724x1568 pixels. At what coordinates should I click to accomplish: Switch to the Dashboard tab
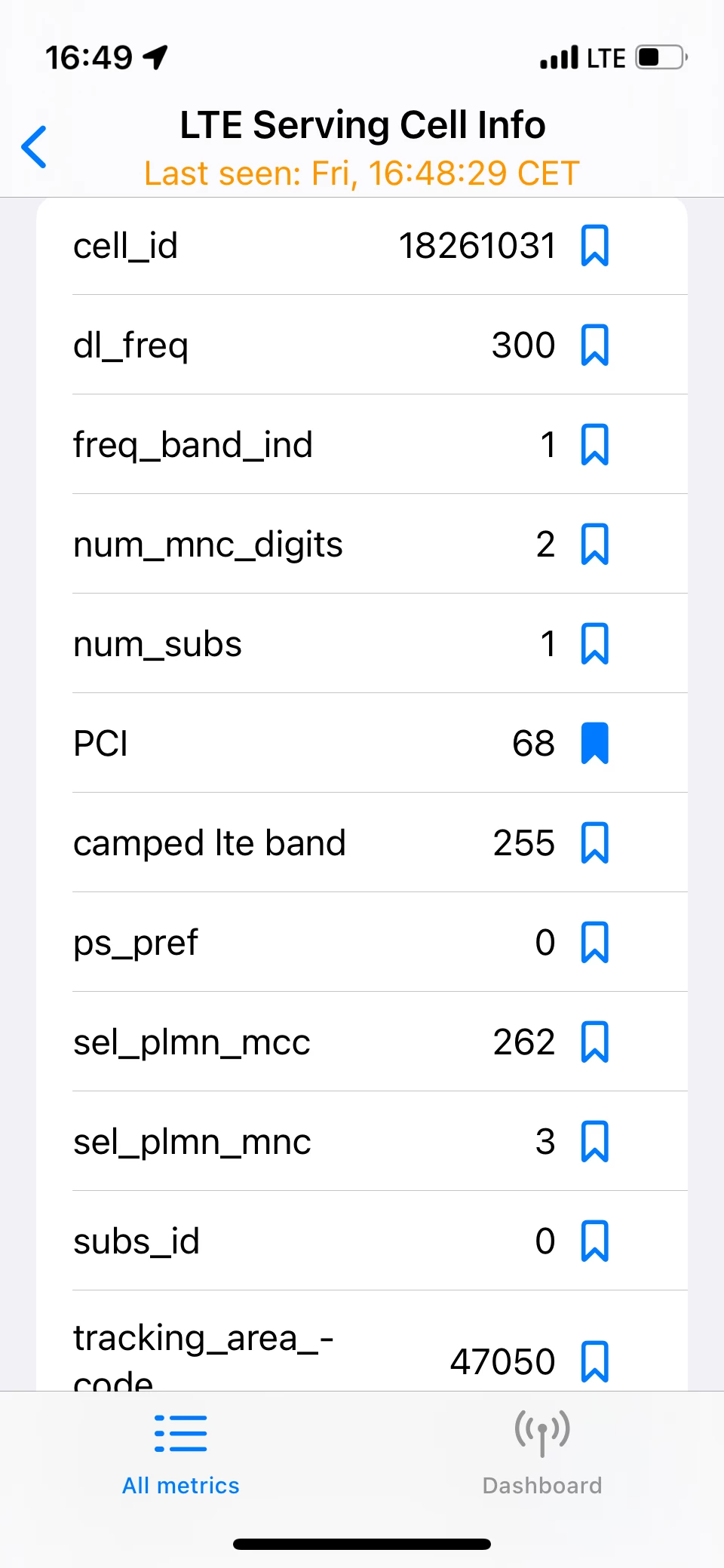[542, 1455]
